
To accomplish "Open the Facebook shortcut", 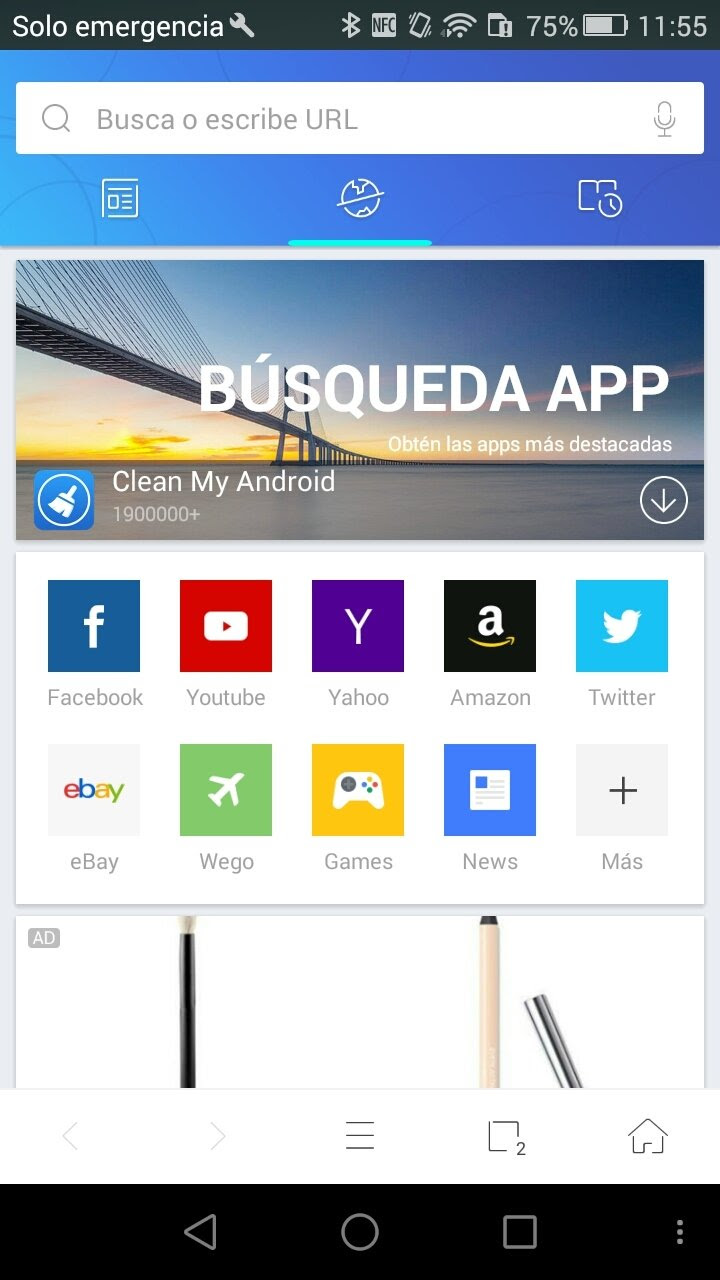I will (94, 626).
